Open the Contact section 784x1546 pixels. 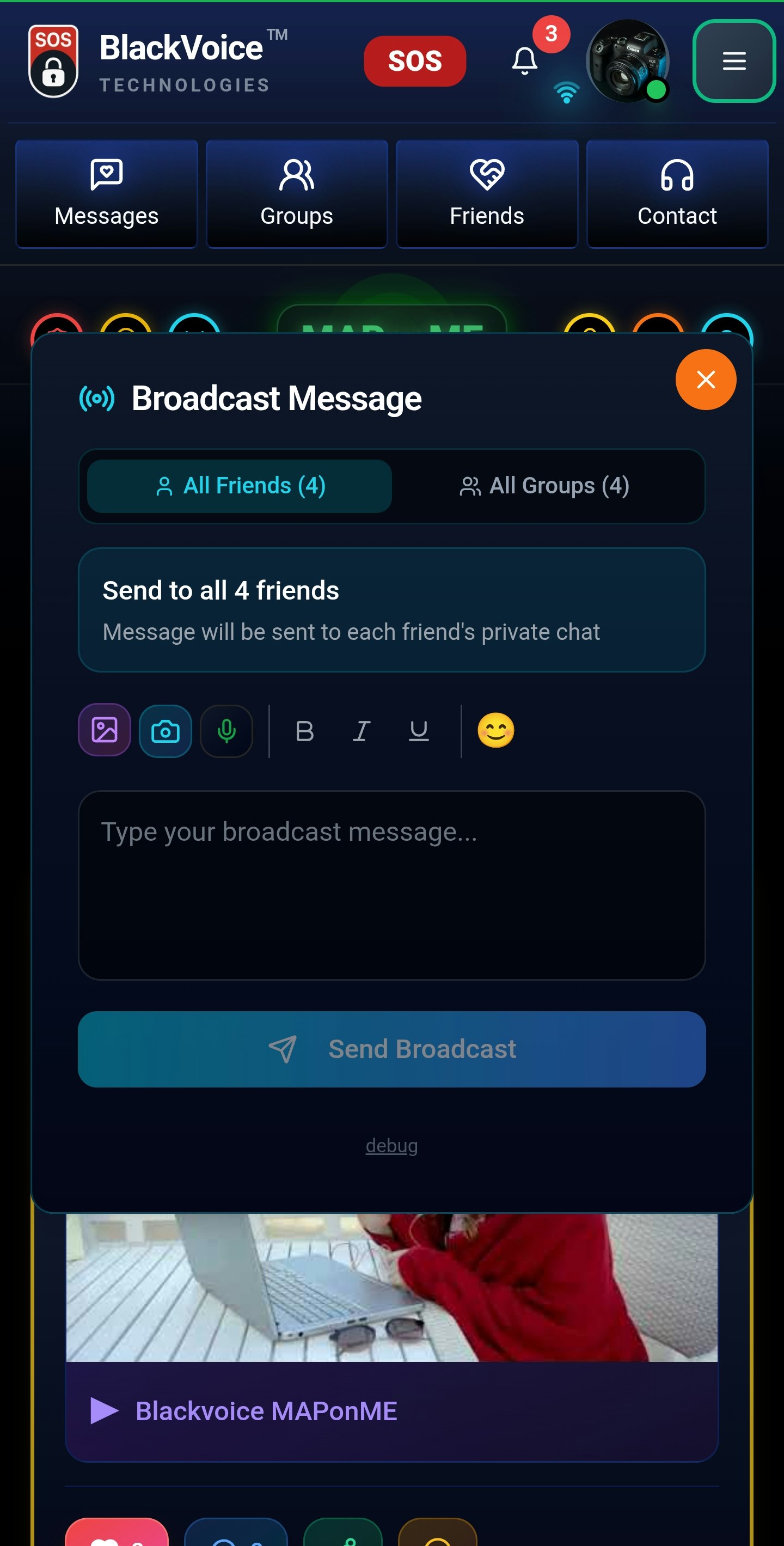(677, 194)
